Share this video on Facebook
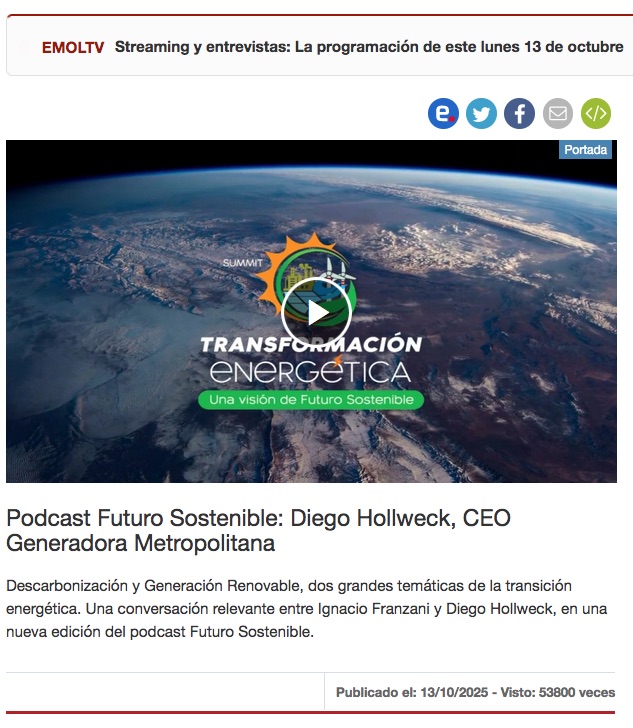This screenshot has width=633, height=728. [519, 113]
